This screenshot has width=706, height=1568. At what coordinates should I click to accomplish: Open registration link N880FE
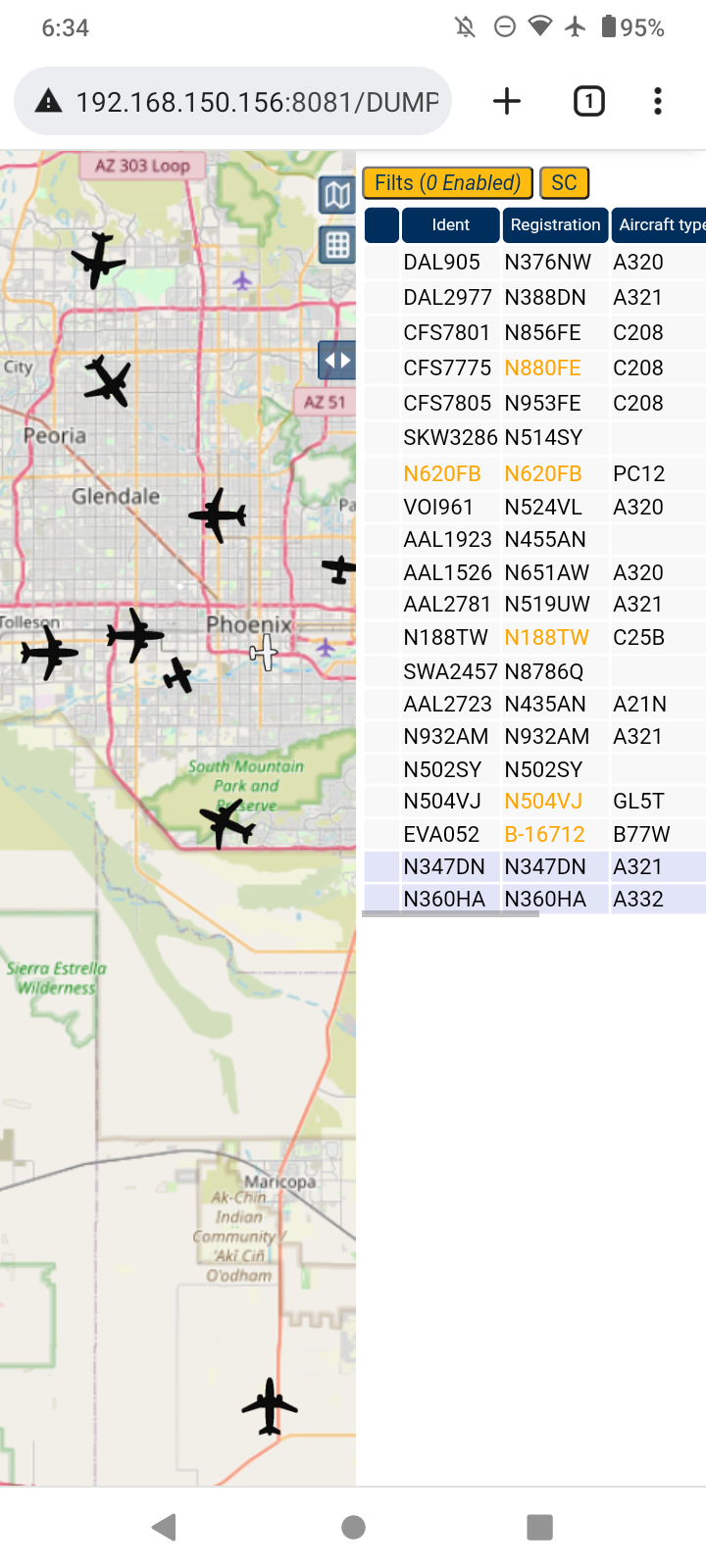542,367
